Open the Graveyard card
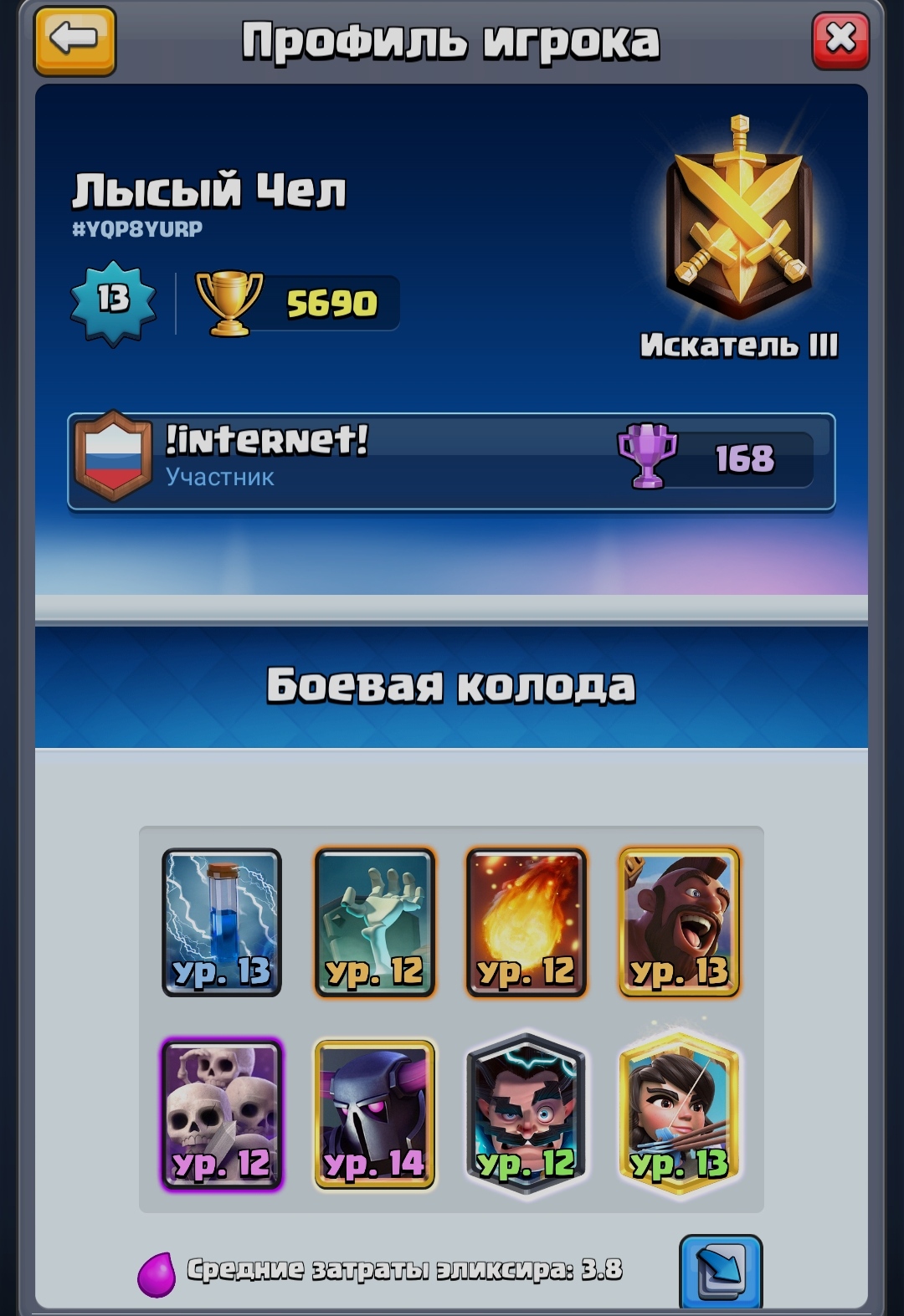This screenshot has height=1316, width=904. [374, 922]
